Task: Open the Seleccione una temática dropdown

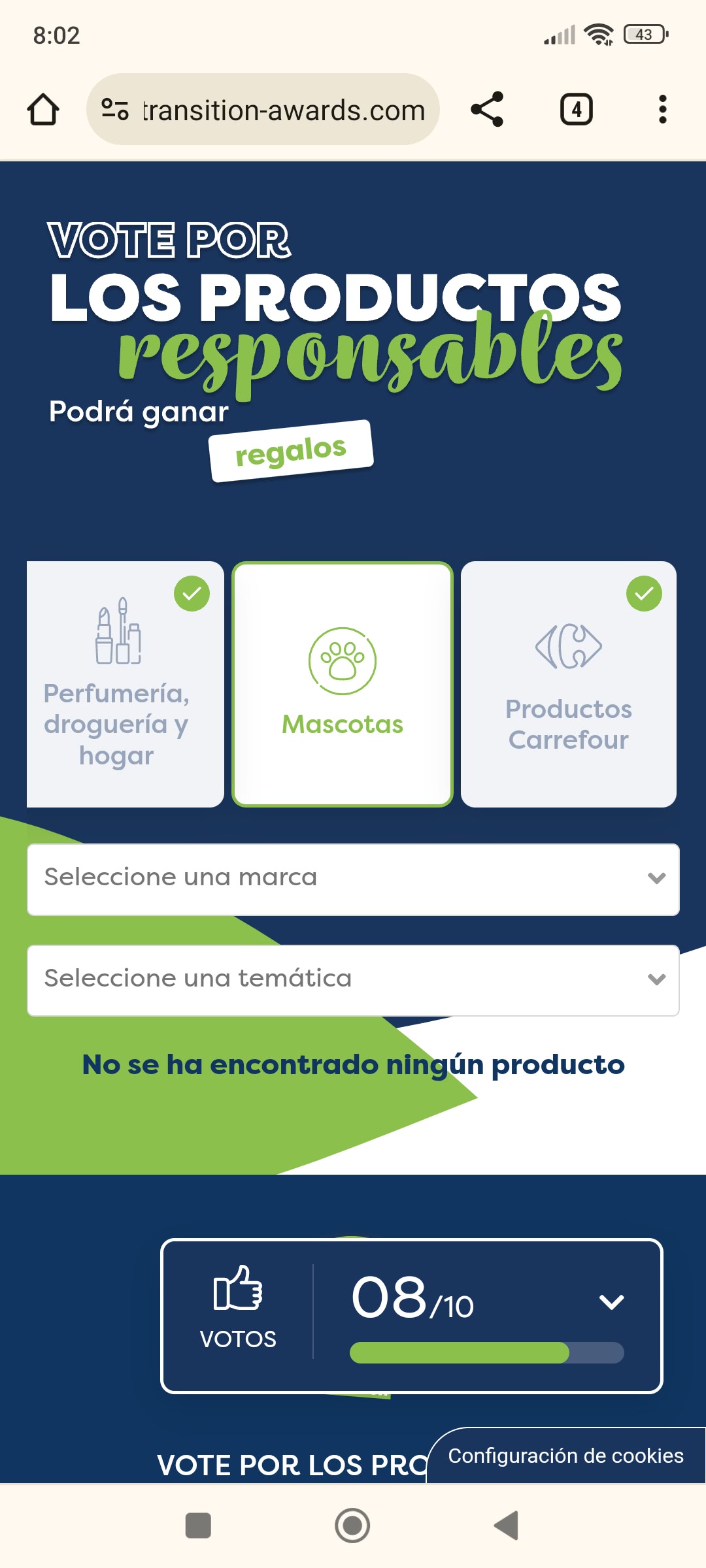Action: pos(353,979)
